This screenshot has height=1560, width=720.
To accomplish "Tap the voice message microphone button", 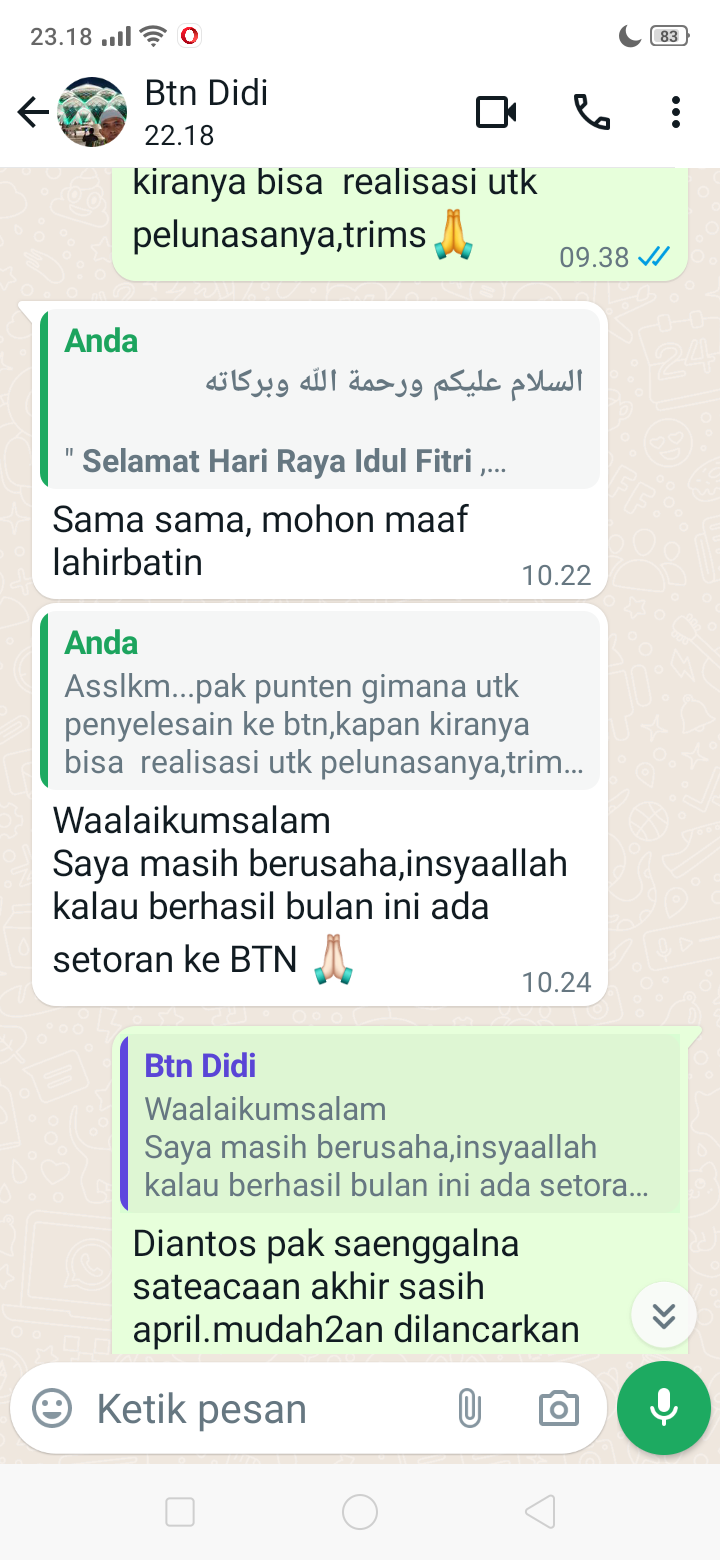I will 663,1408.
